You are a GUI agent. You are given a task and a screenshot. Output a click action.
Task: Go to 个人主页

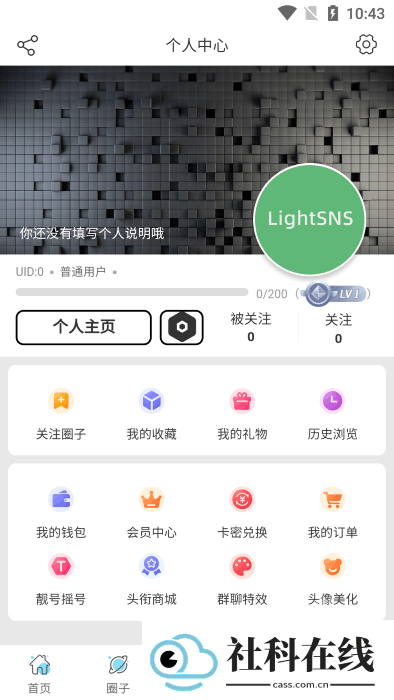pyautogui.click(x=84, y=327)
